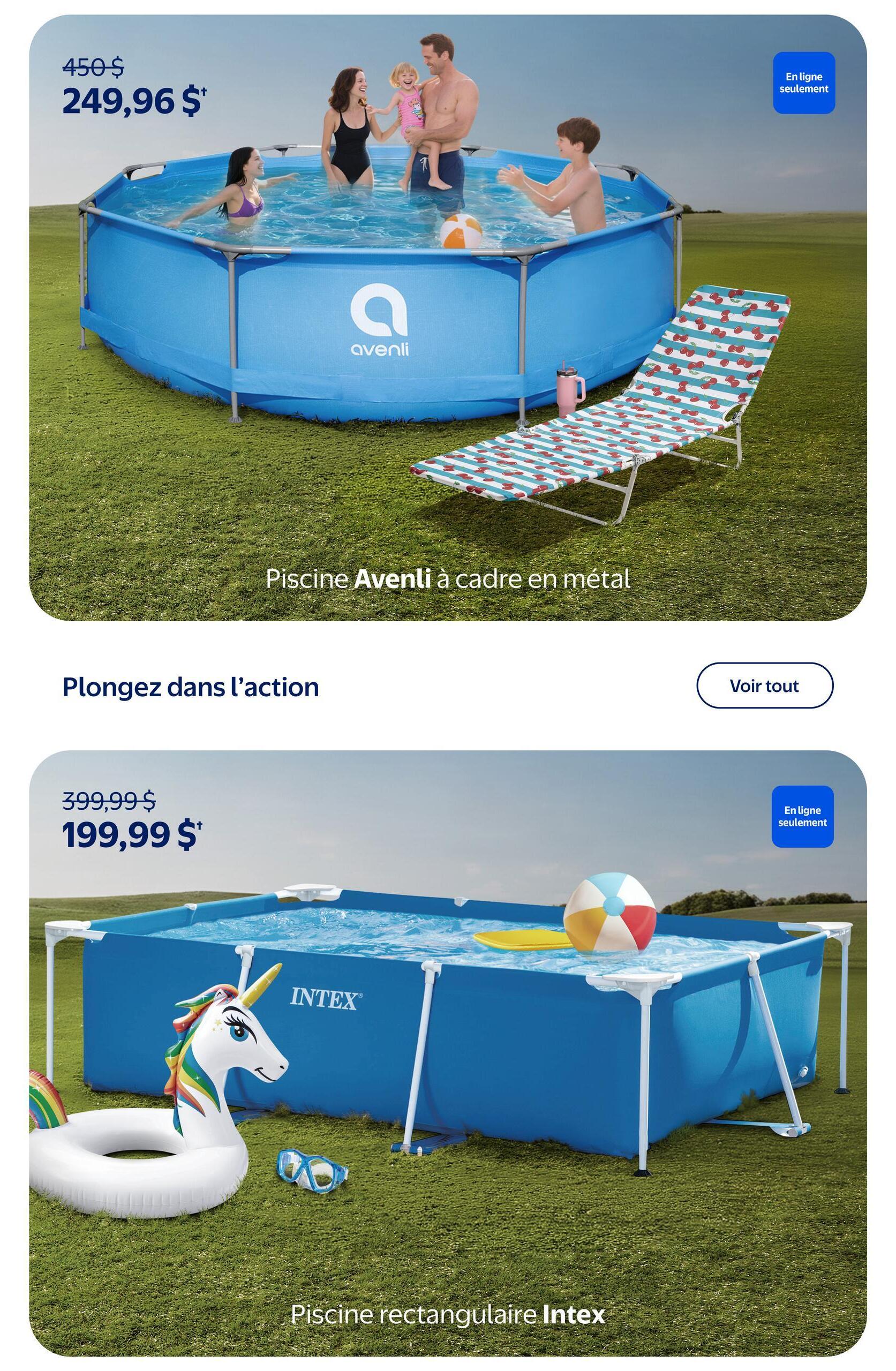Tap the Voir tout button
The height and width of the screenshot is (1371, 896).
click(x=764, y=685)
